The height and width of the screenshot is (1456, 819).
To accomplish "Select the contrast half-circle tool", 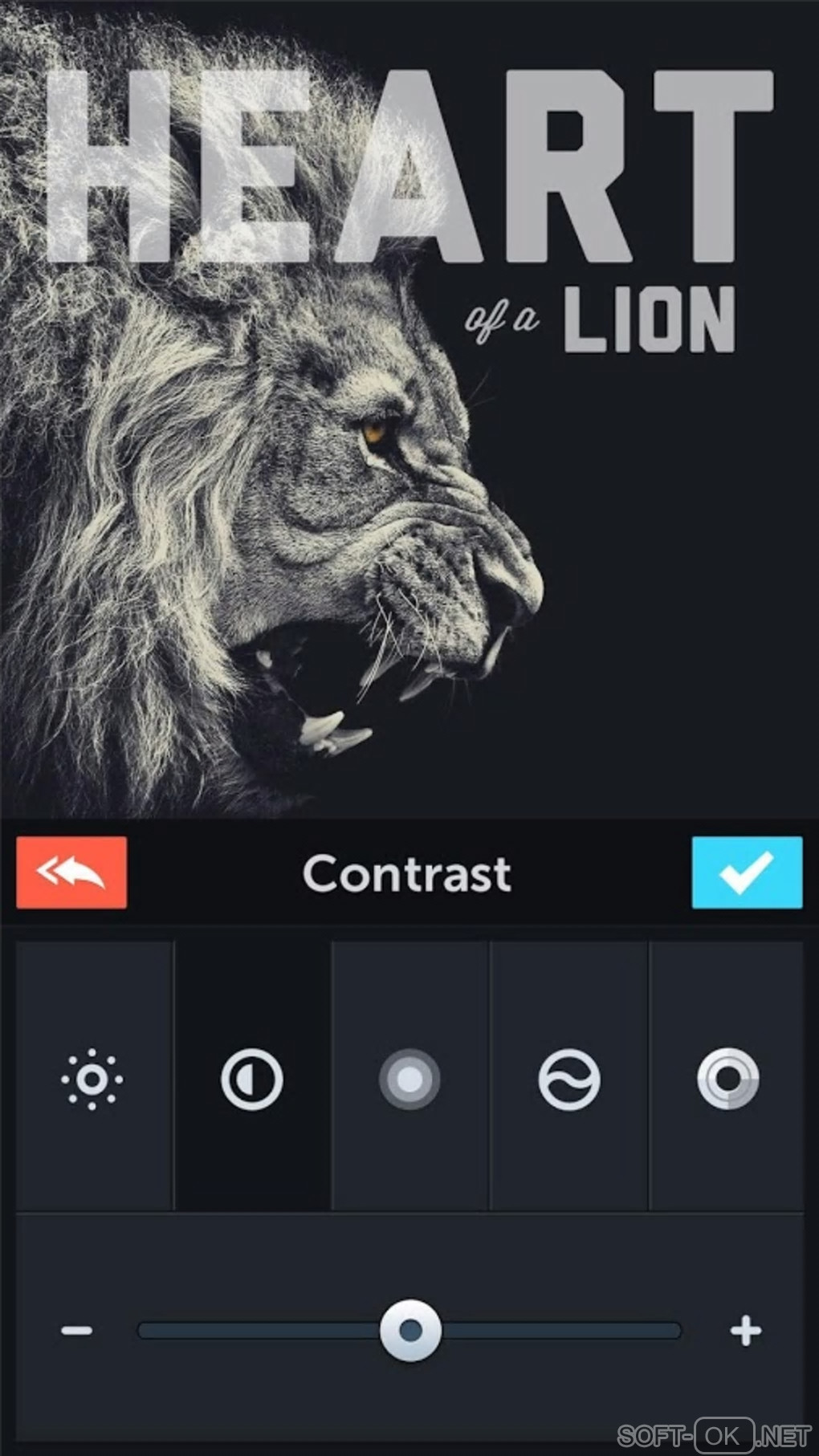I will (x=252, y=1079).
